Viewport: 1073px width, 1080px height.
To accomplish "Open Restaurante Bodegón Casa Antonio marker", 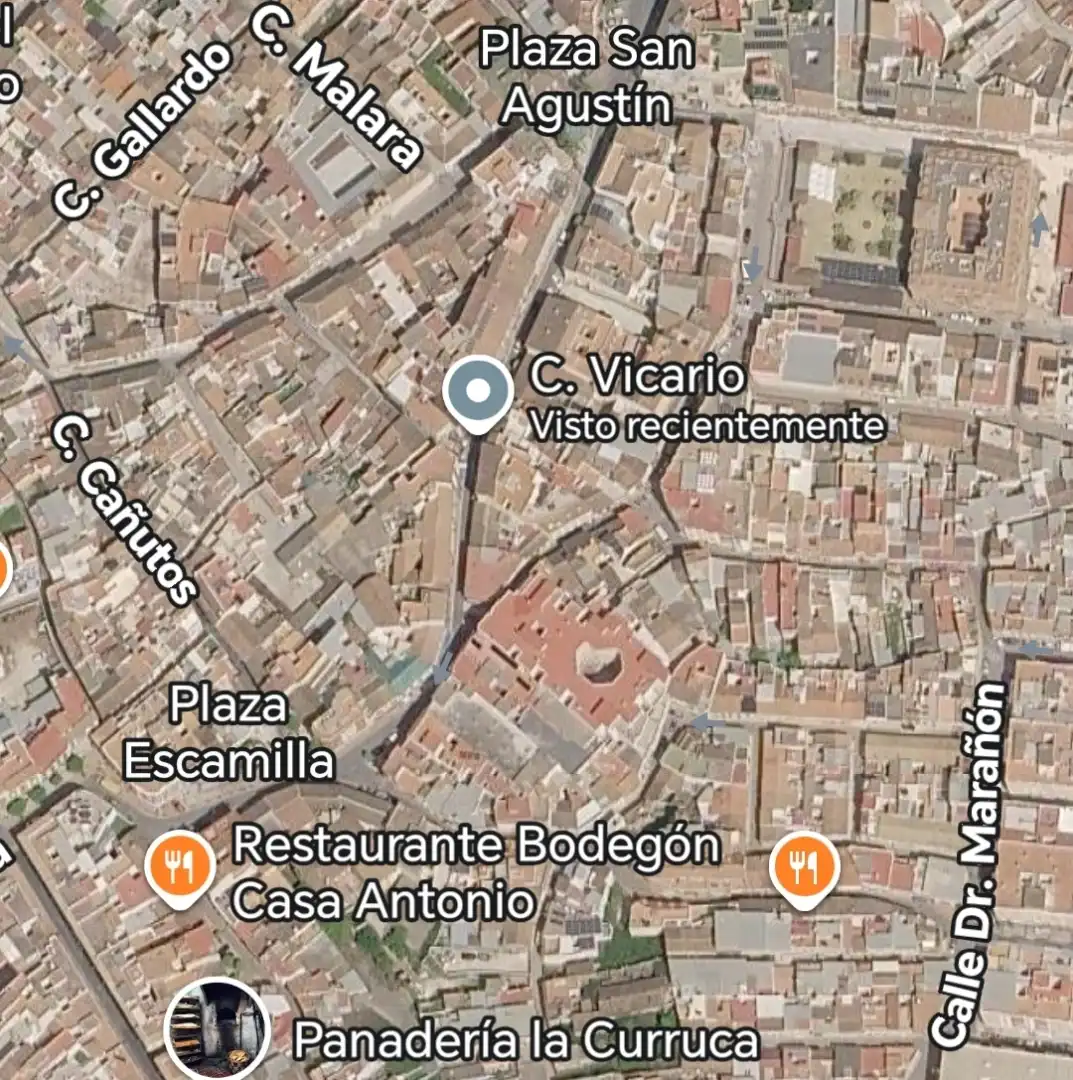I will (x=180, y=870).
